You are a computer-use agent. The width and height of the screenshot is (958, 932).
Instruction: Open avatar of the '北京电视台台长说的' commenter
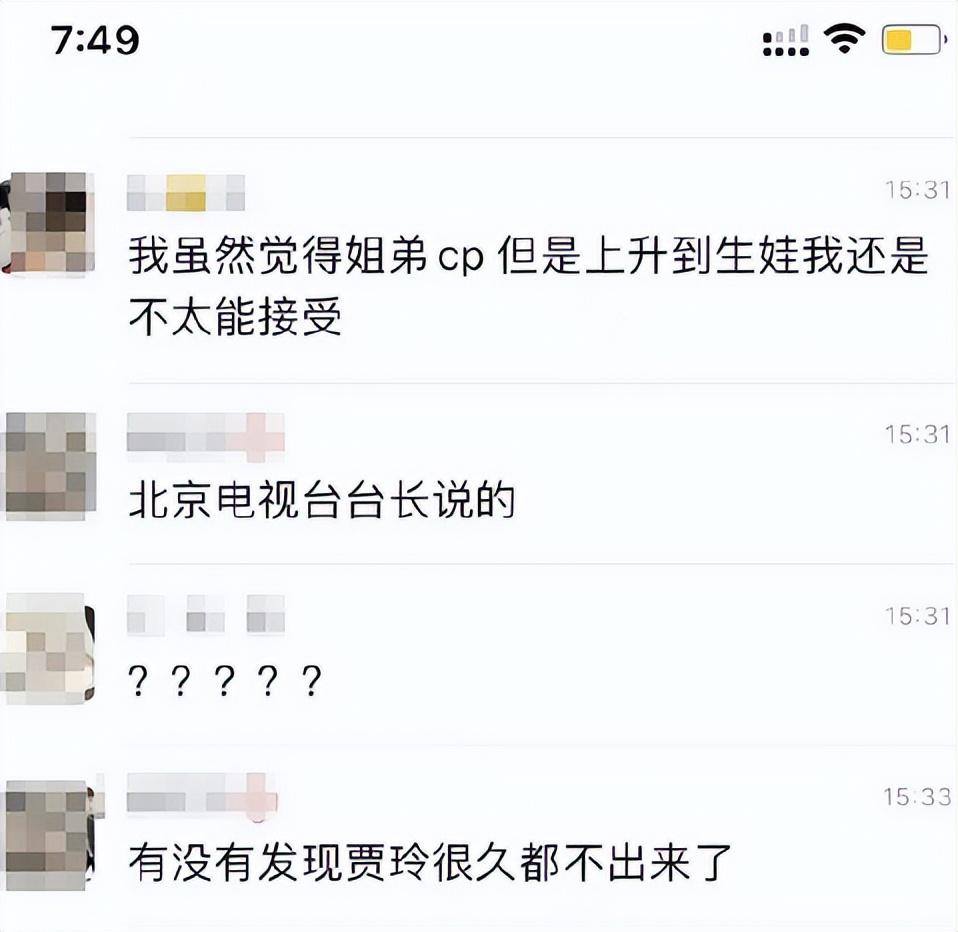point(50,466)
